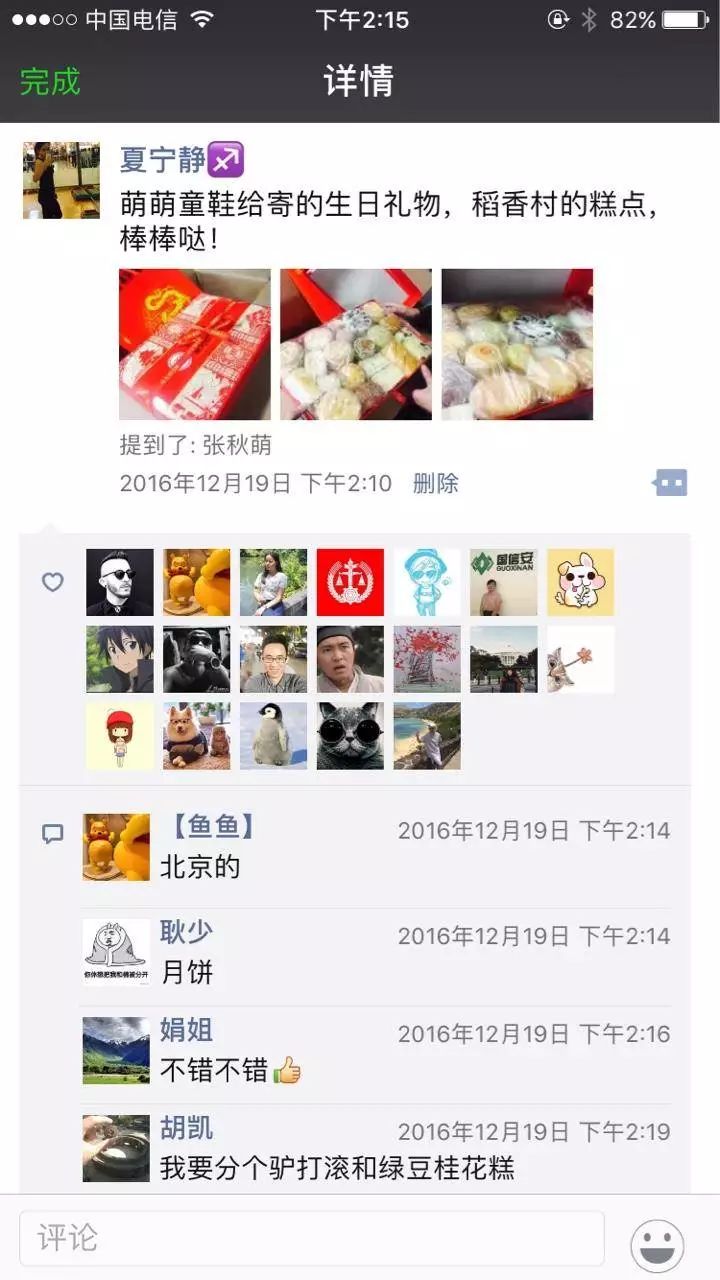Delete this post with 删除
This screenshot has height=1280, width=720.
click(436, 484)
